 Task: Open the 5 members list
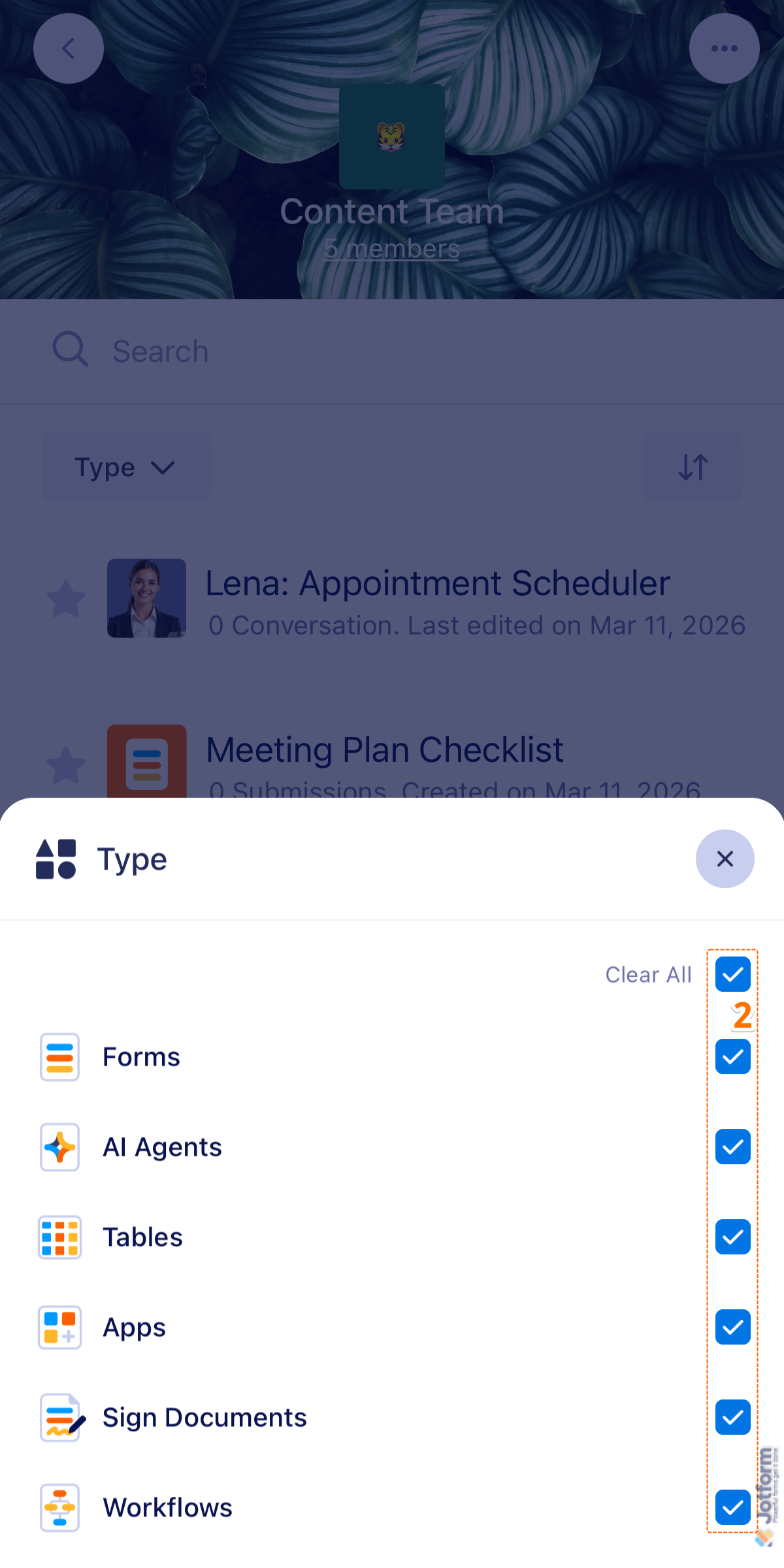coord(391,247)
